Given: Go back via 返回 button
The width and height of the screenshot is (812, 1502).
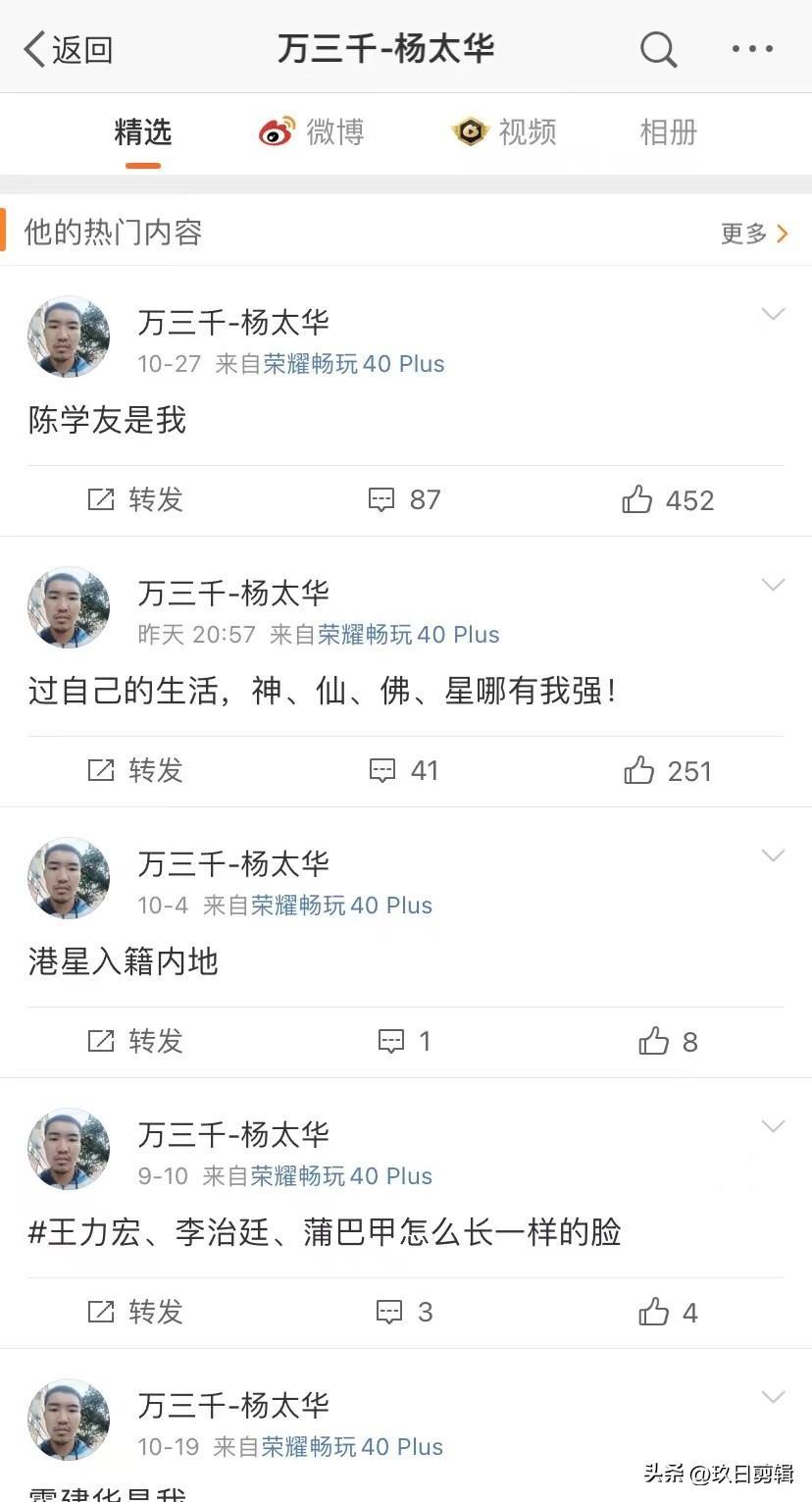Looking at the screenshot, I should [67, 48].
